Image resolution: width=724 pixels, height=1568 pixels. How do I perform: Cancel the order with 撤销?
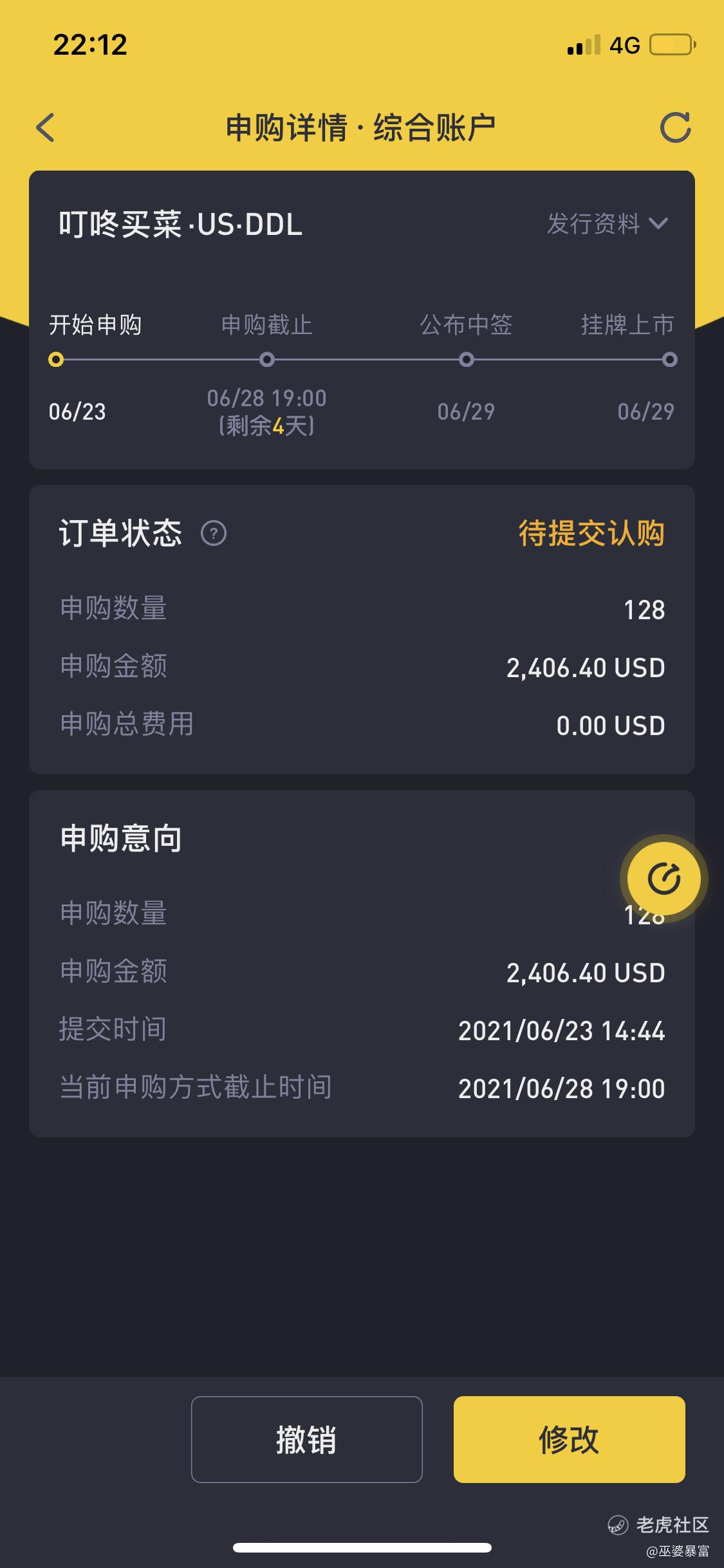307,1439
